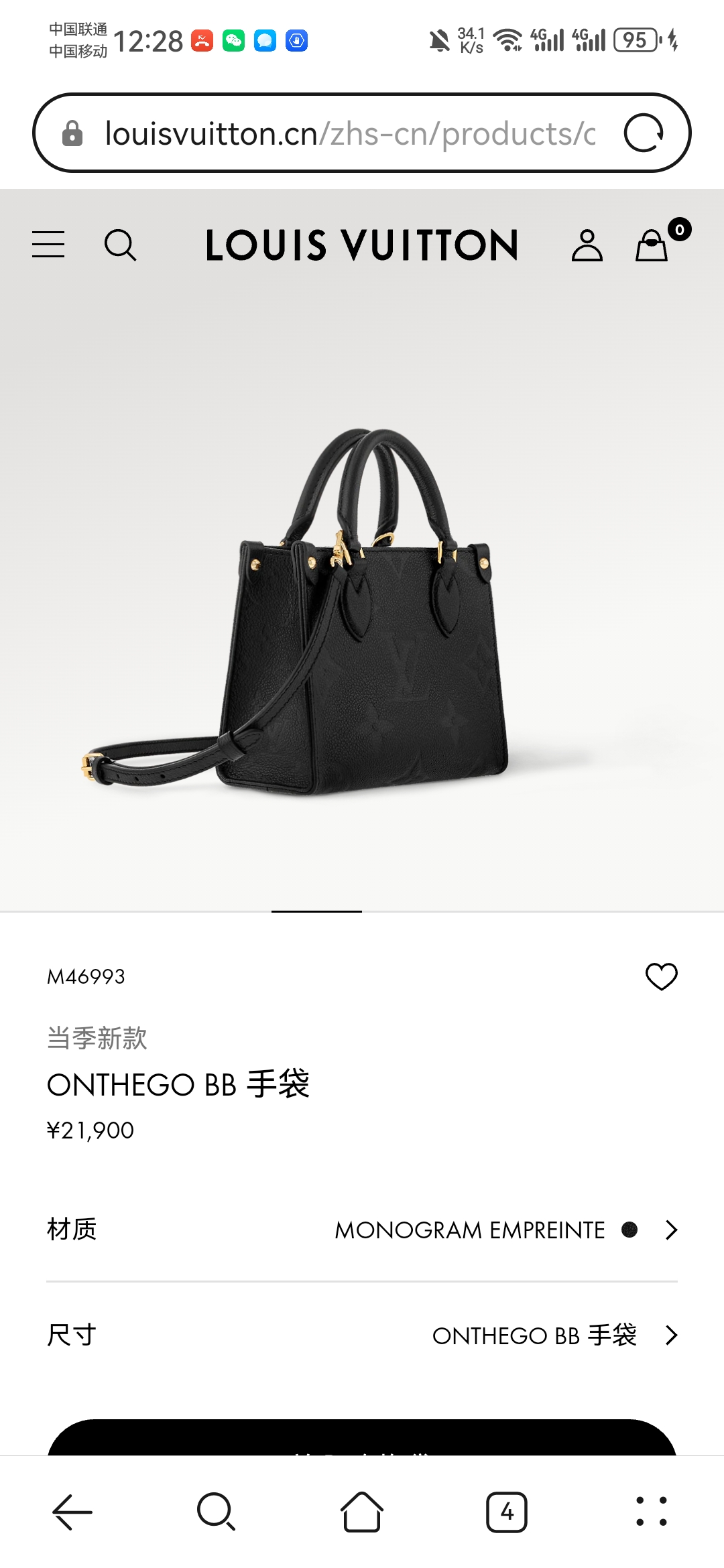Open the hamburger menu

click(x=48, y=245)
